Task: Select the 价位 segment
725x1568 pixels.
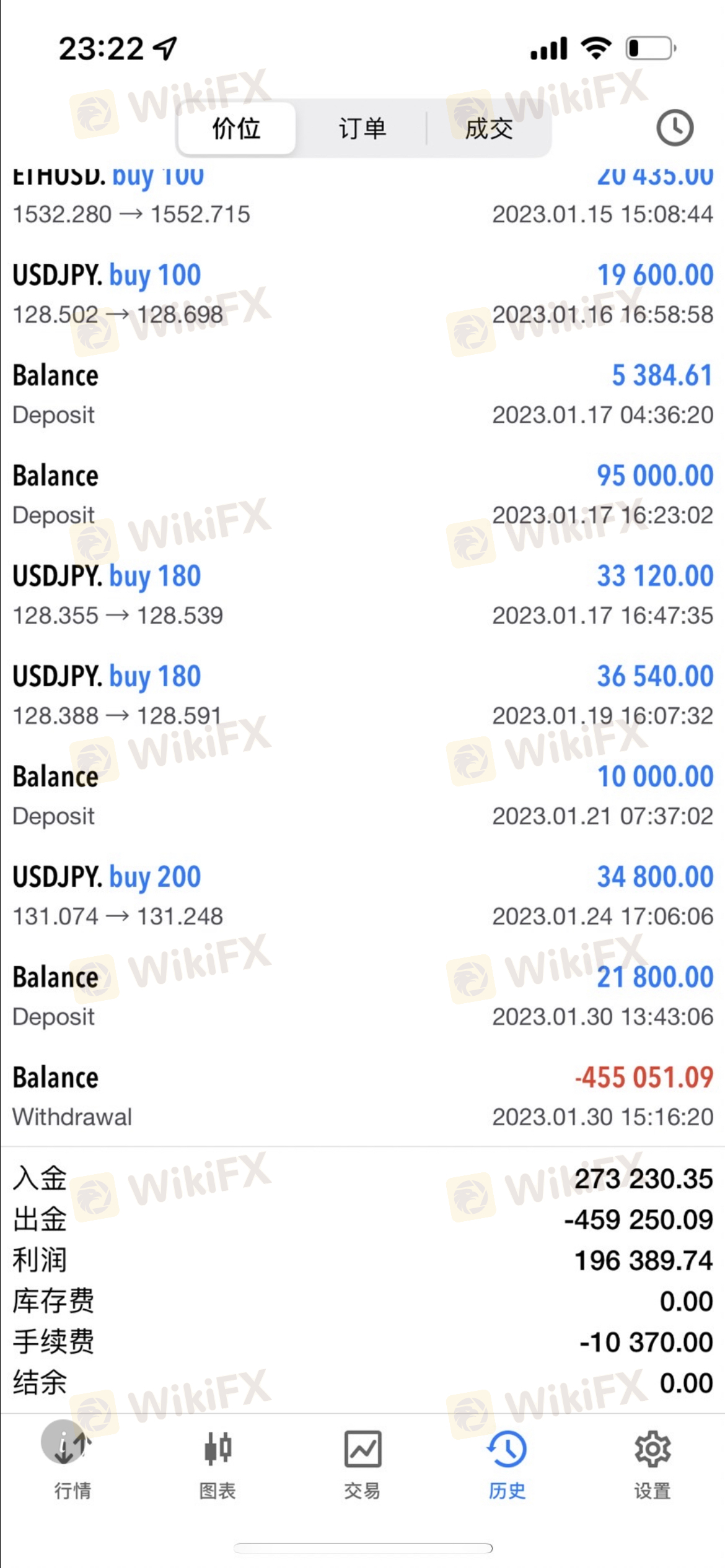Action: pyautogui.click(x=236, y=129)
